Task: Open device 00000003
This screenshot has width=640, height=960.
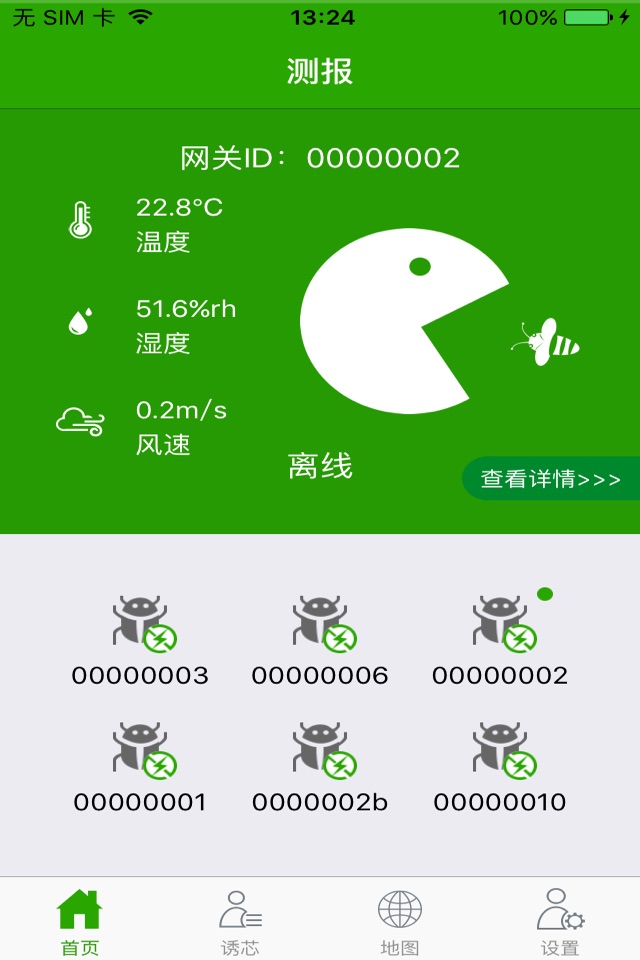Action: point(140,640)
